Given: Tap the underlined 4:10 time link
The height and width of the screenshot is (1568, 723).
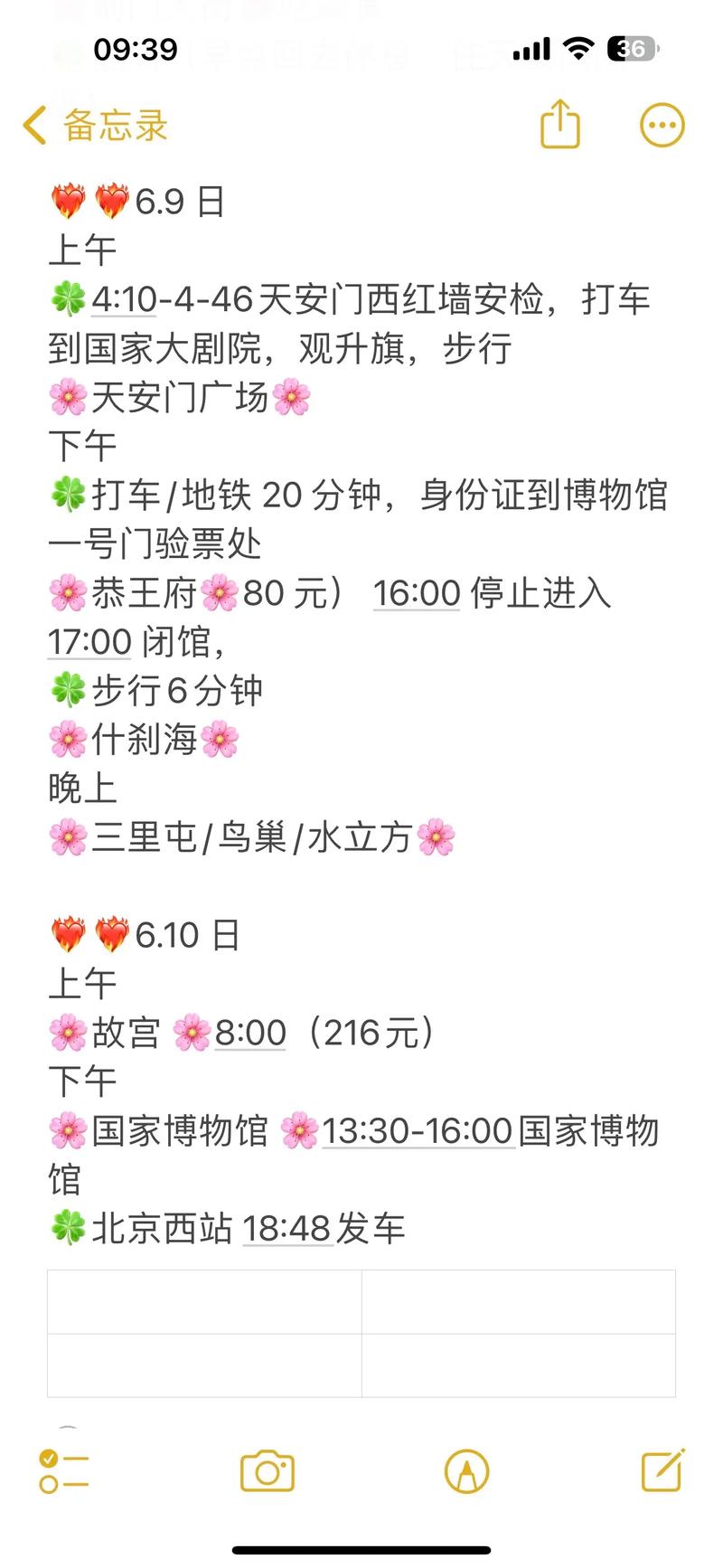Looking at the screenshot, I should pyautogui.click(x=117, y=299).
